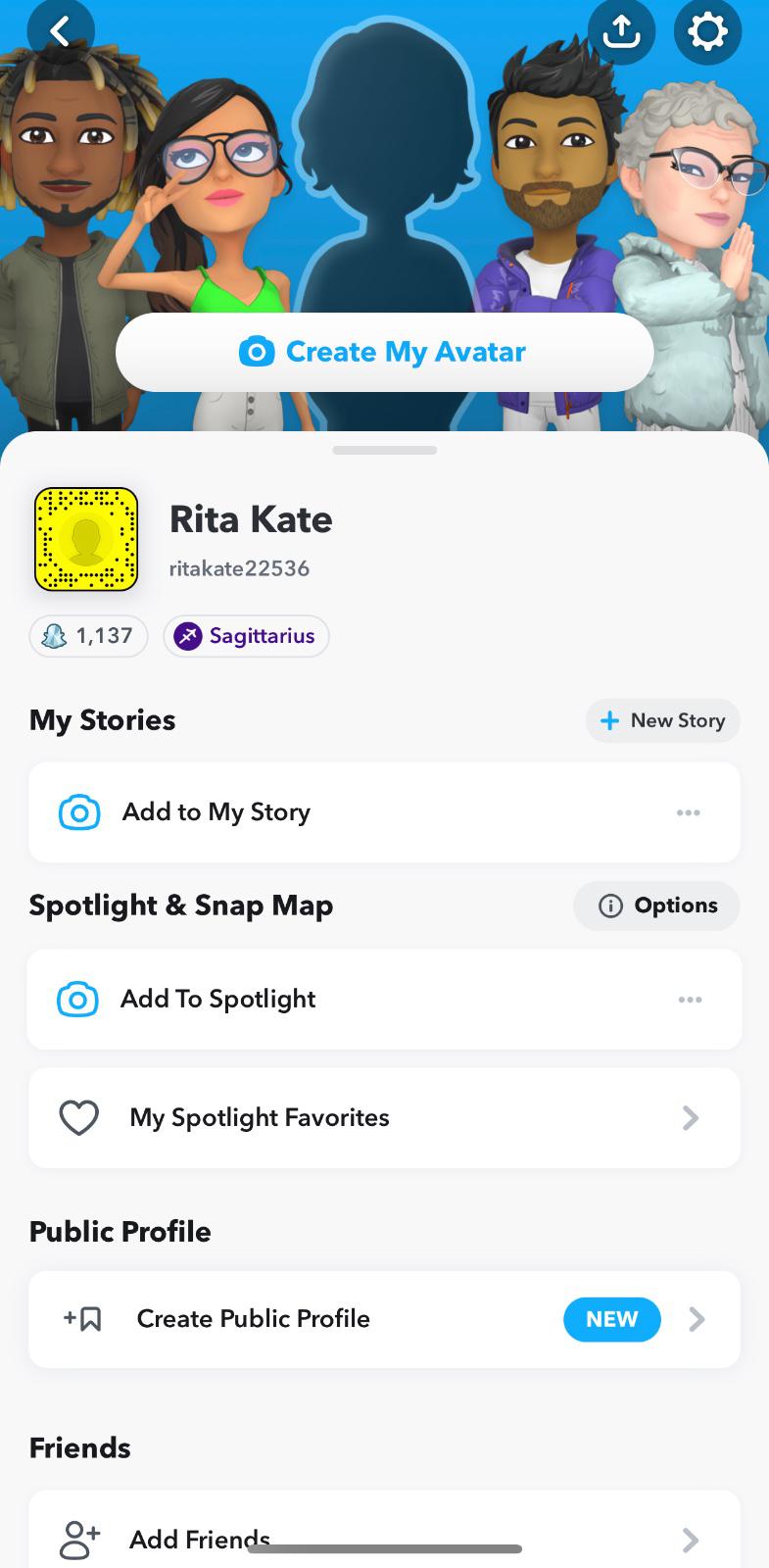The width and height of the screenshot is (769, 1568).
Task: Open more options for My Story
Action: (689, 812)
